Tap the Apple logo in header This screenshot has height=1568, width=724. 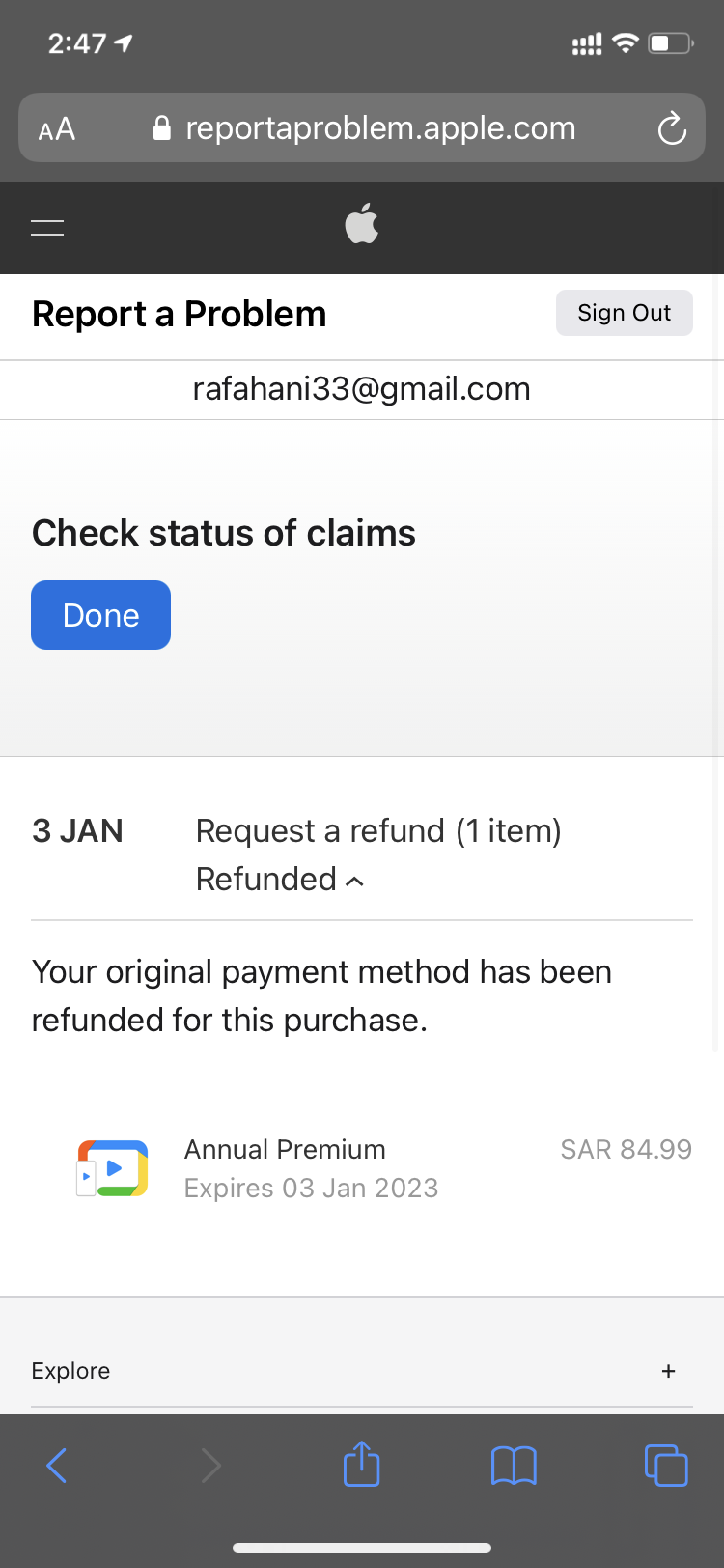click(362, 224)
